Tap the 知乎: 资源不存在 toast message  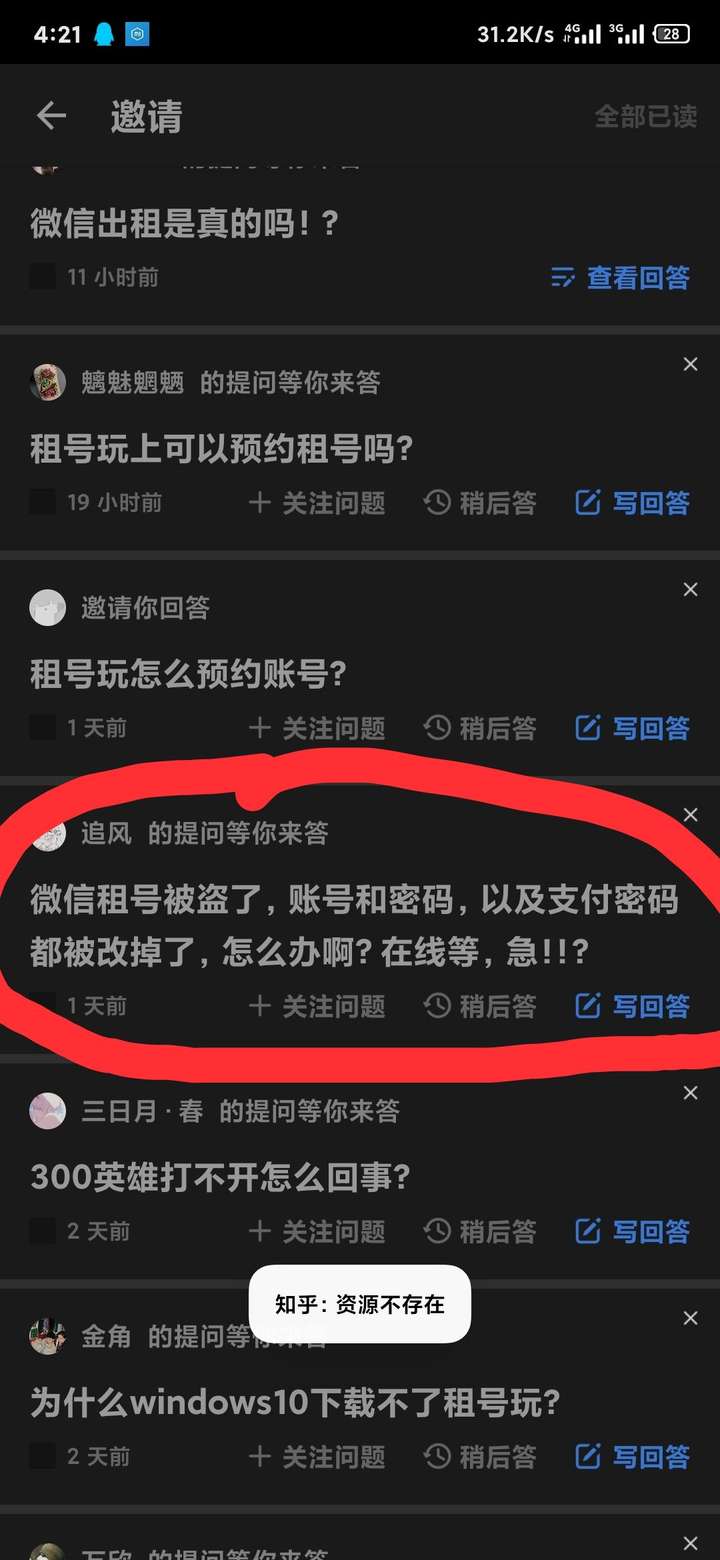pyautogui.click(x=358, y=1303)
